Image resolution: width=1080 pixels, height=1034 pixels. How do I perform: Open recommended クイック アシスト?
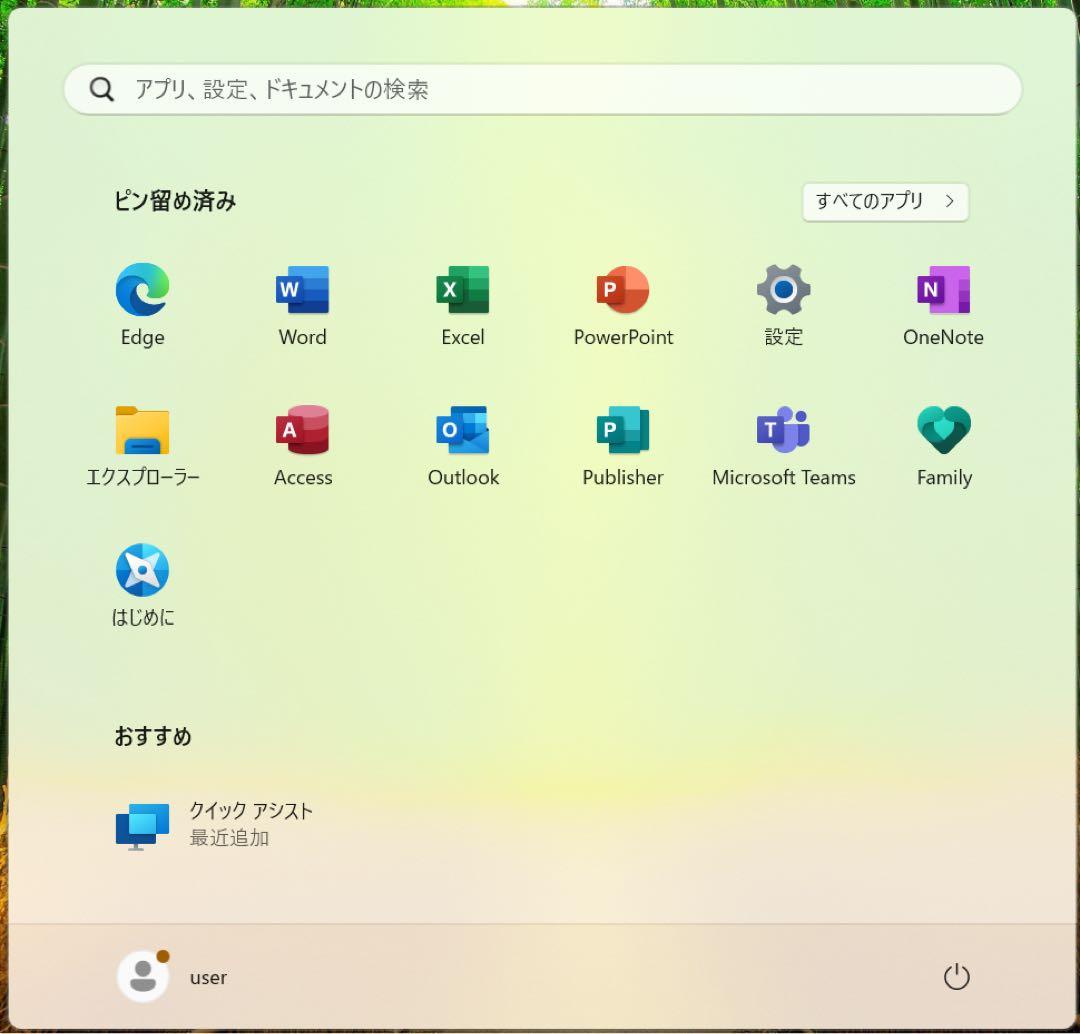(215, 825)
